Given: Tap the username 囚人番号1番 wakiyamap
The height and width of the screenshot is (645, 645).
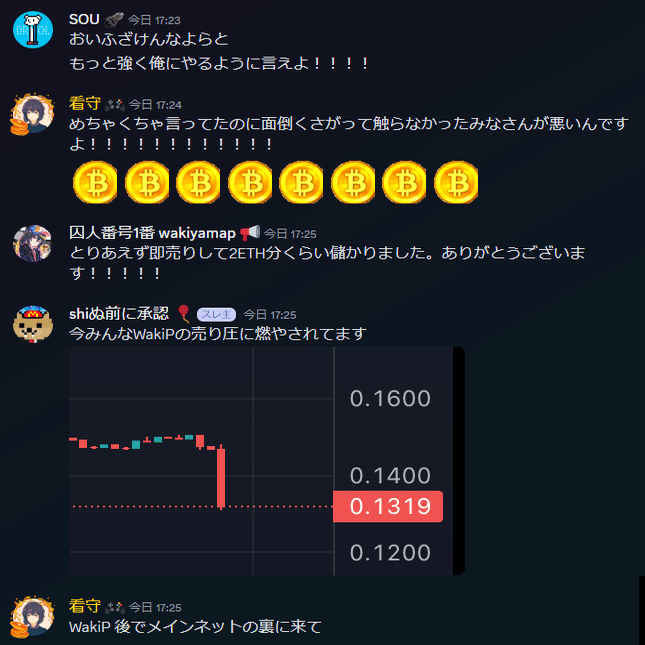Looking at the screenshot, I should 151,232.
